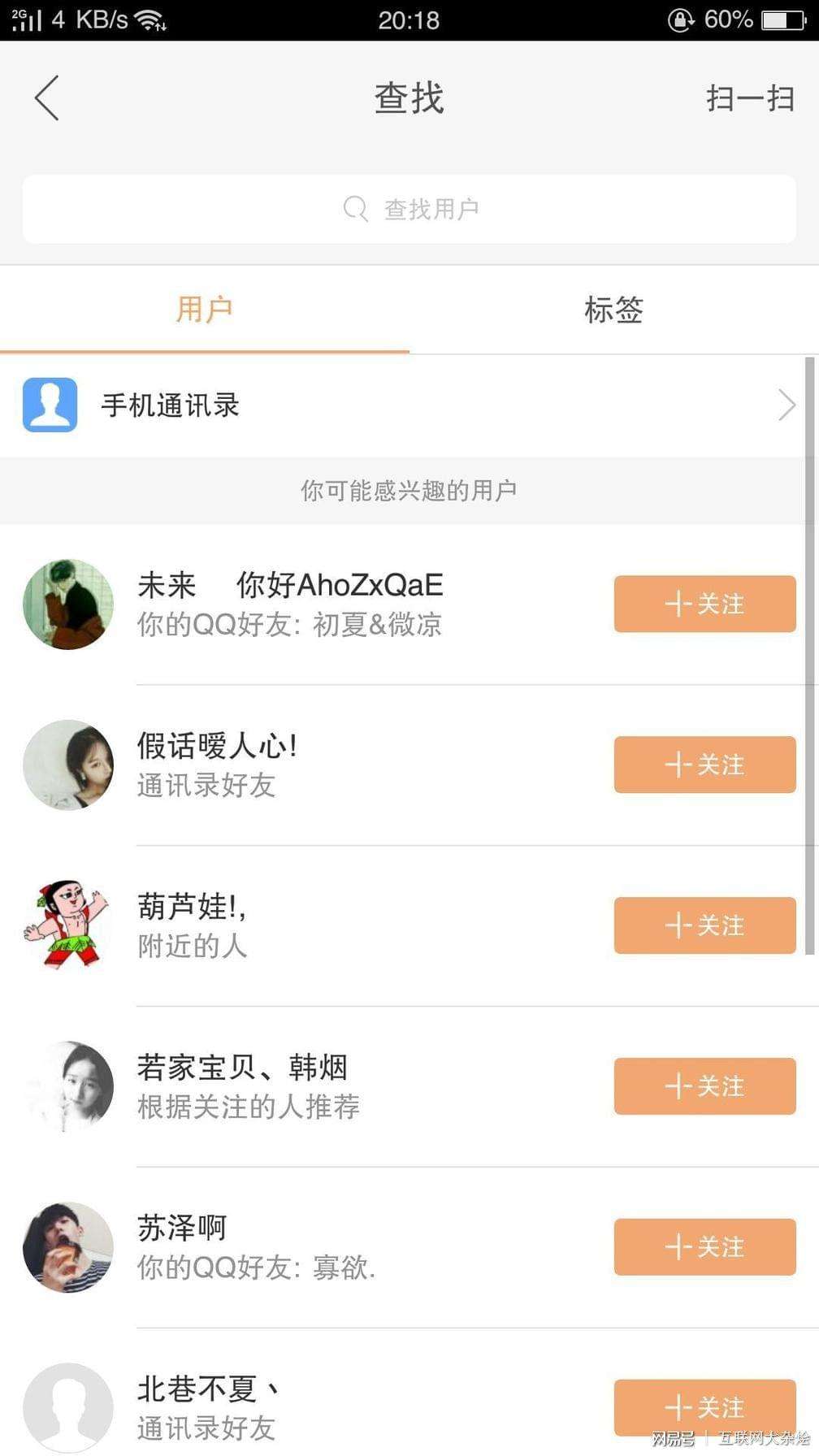
Task: Go back using the top-left arrow
Action: 47,98
